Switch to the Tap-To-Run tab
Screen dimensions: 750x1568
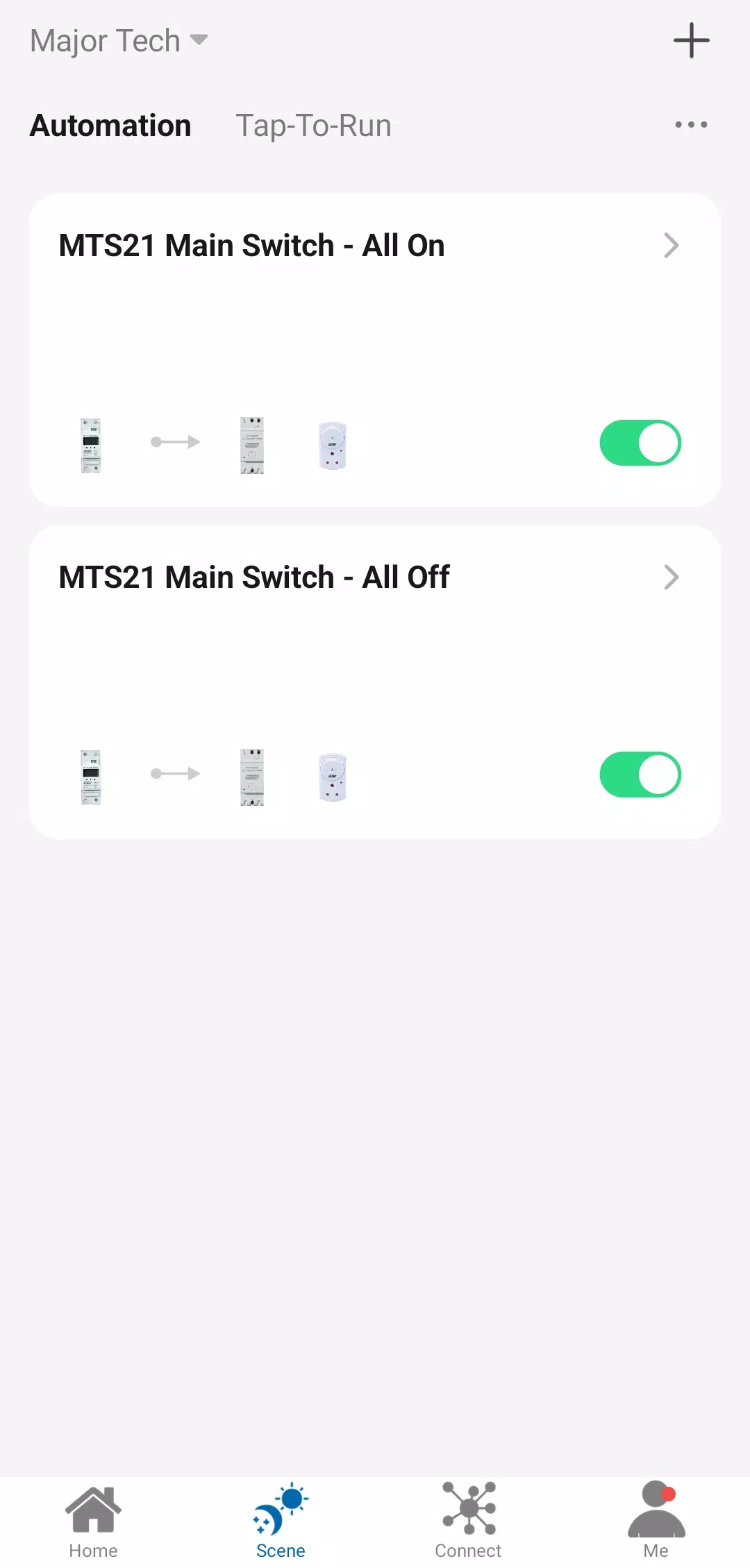click(313, 126)
